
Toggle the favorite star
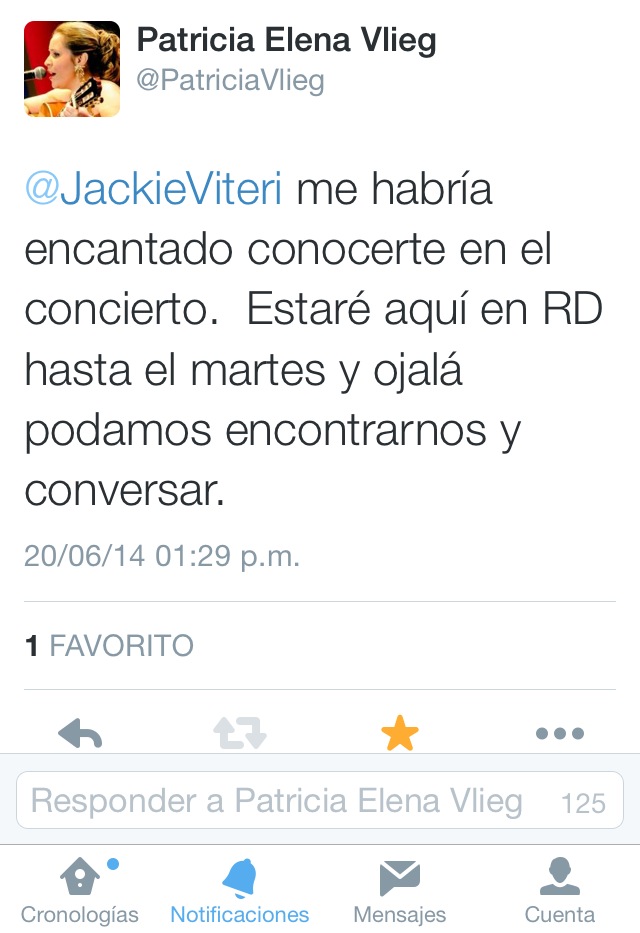tap(400, 733)
